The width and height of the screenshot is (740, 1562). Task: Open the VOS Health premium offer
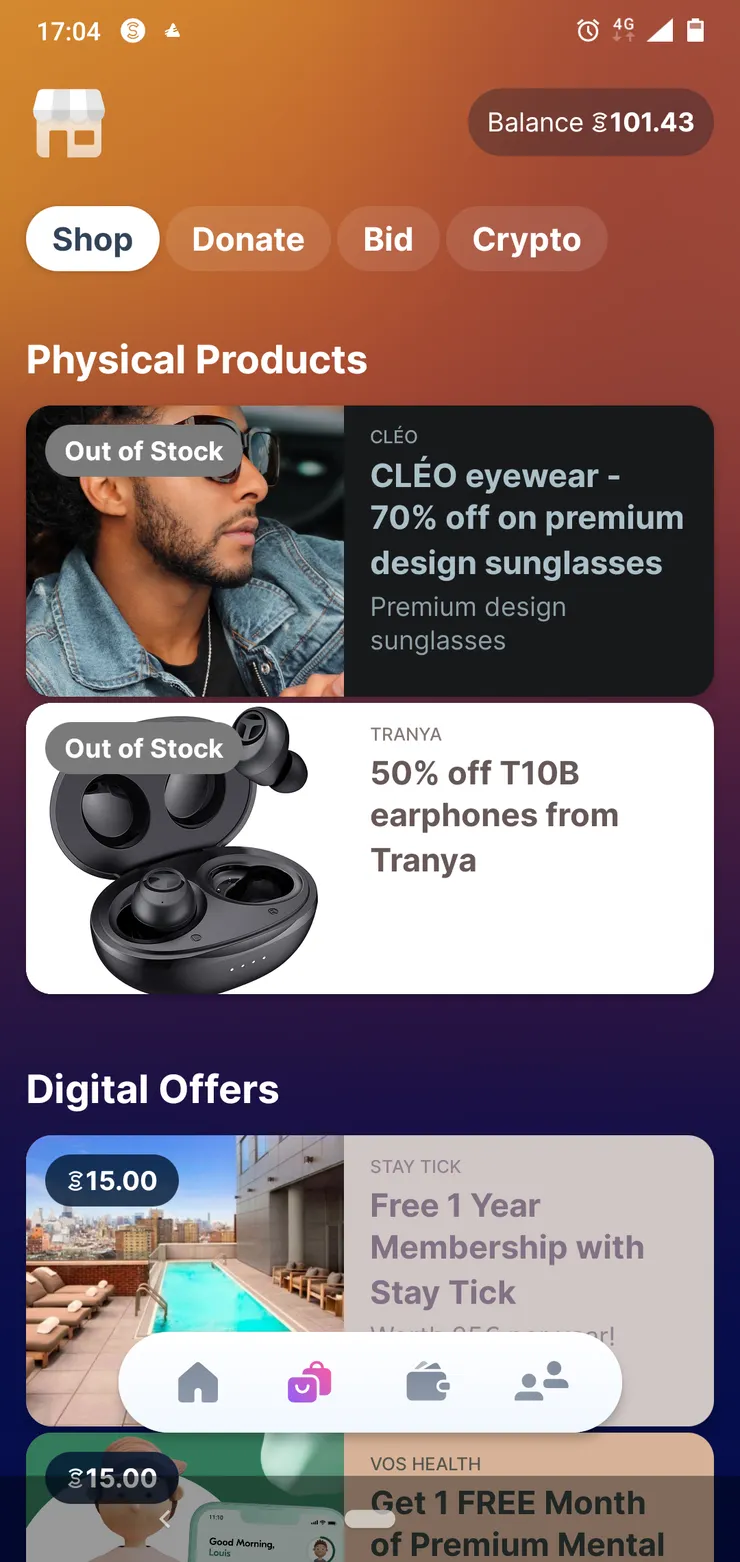tap(528, 1500)
